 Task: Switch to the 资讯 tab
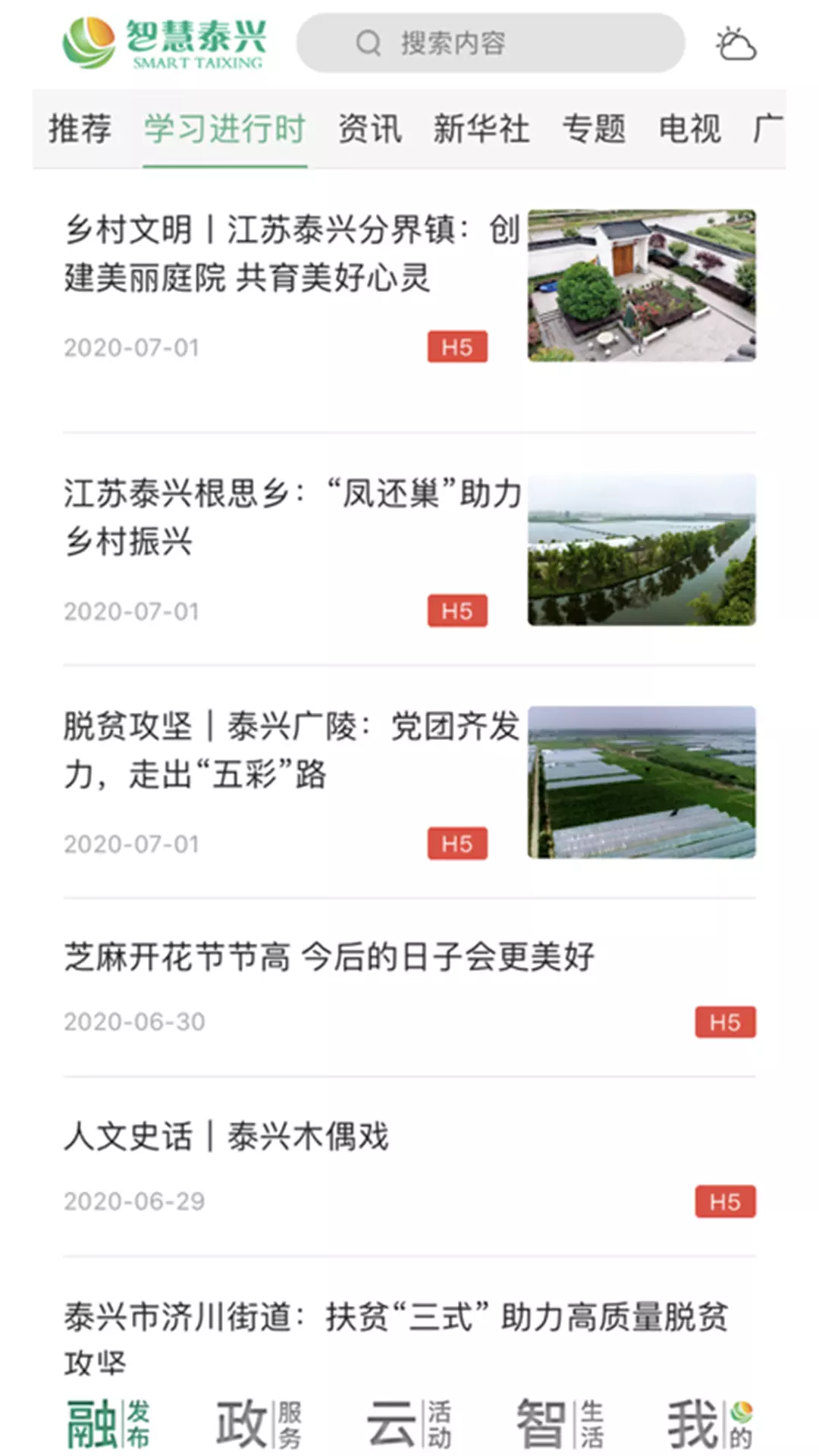(370, 128)
